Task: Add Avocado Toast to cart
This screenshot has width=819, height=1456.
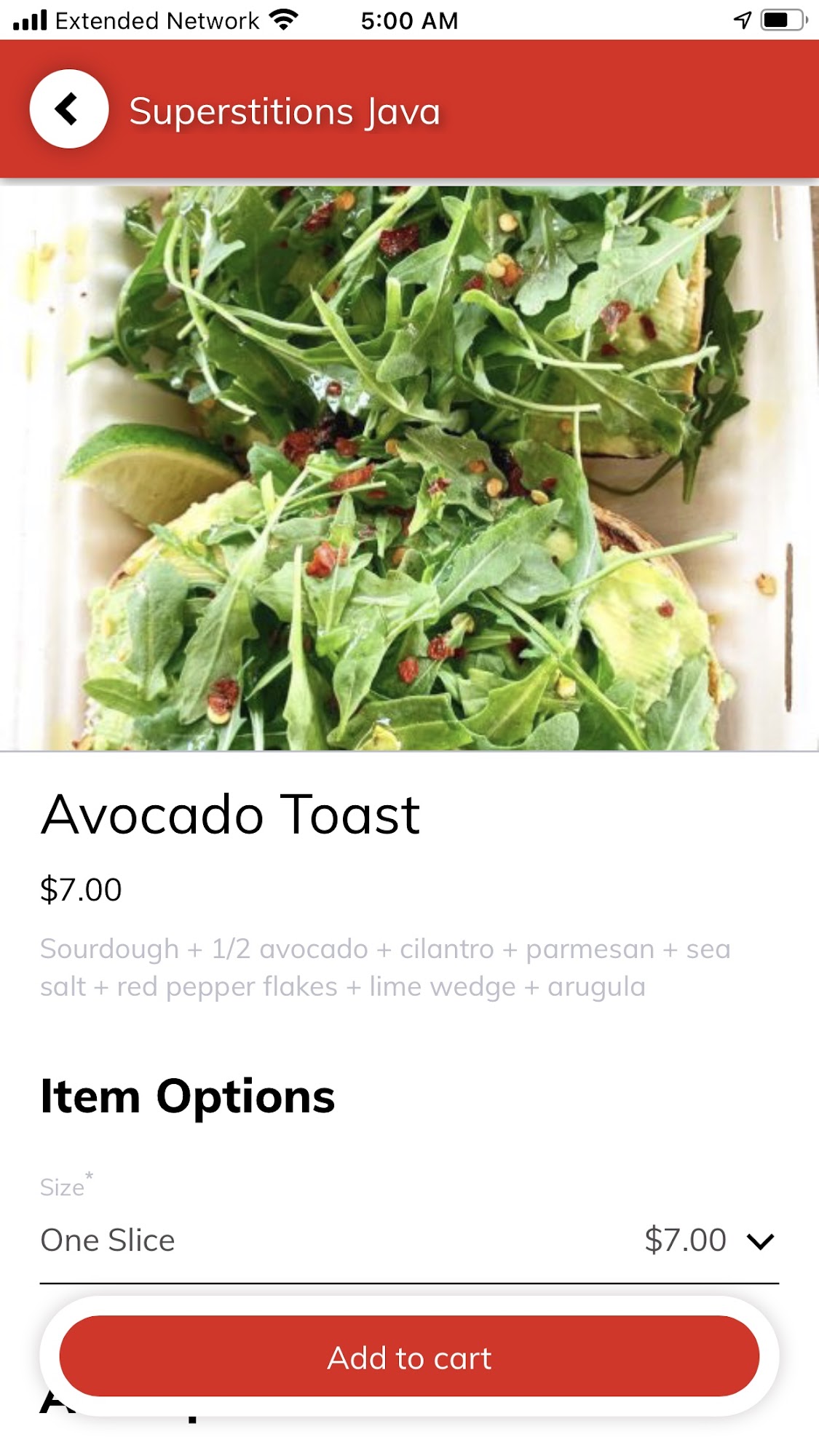Action: [409, 1356]
